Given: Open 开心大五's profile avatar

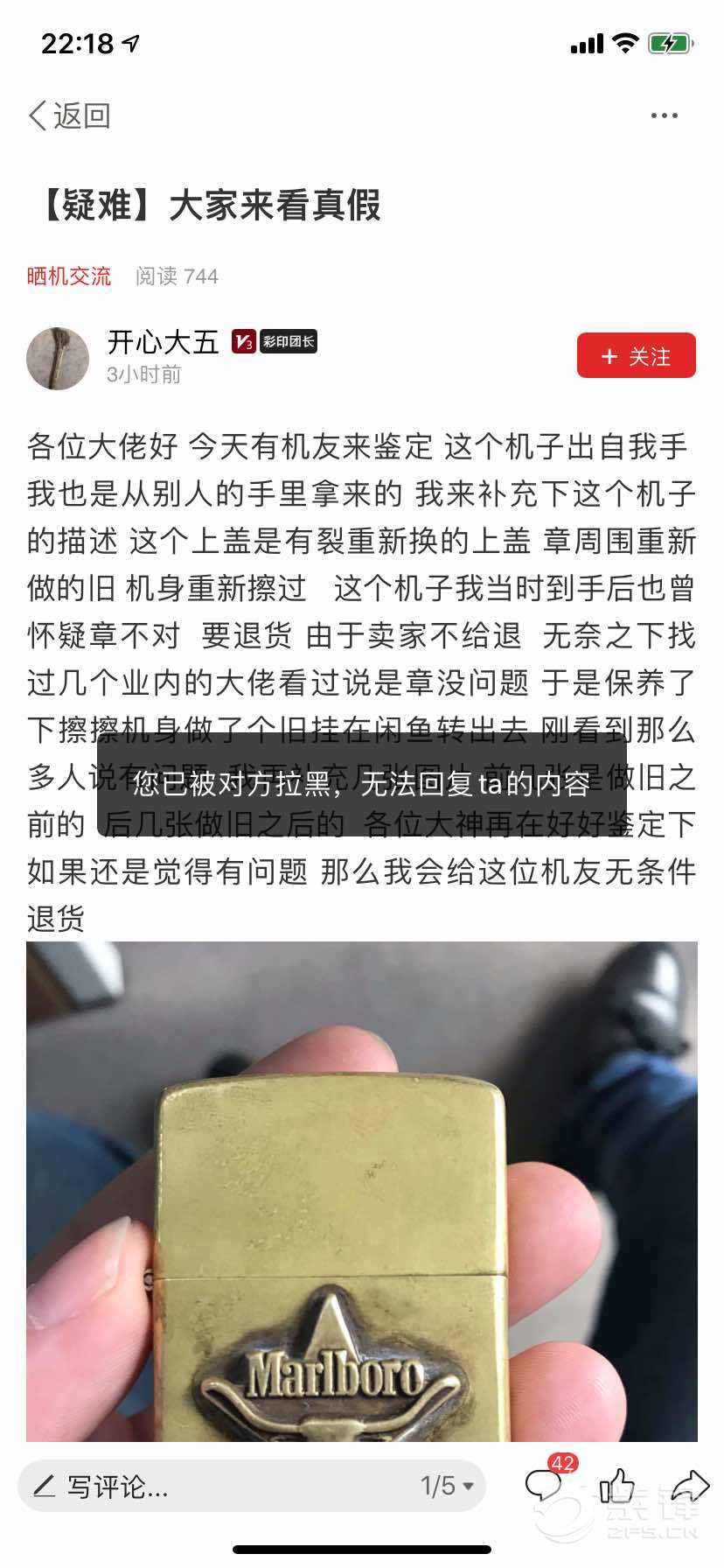Looking at the screenshot, I should (58, 359).
